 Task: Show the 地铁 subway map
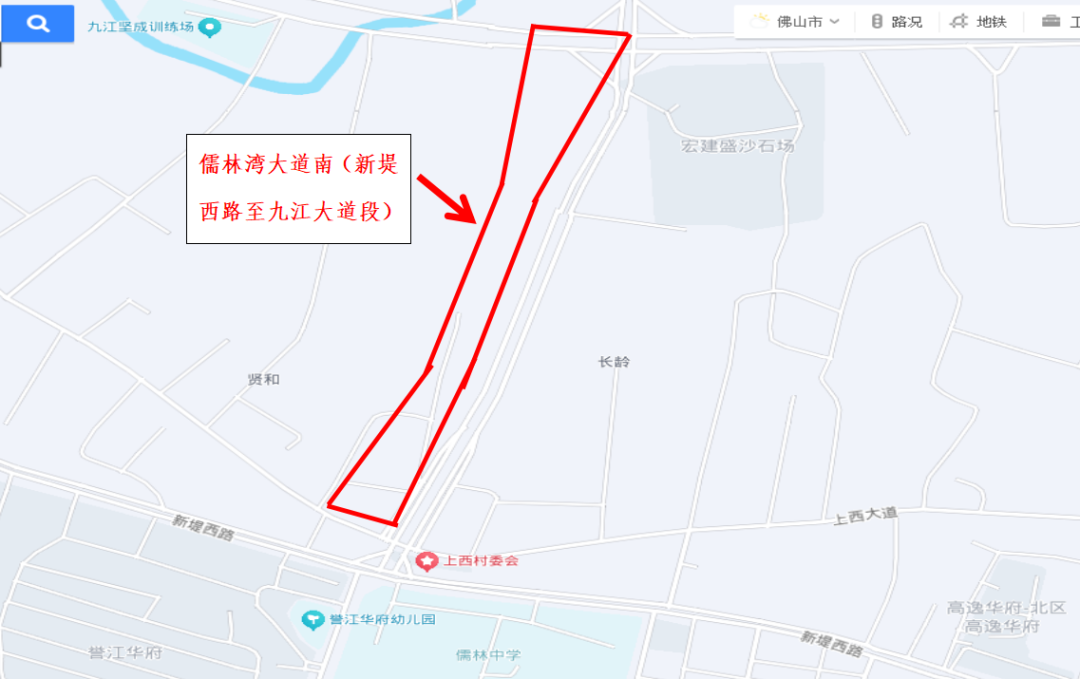[979, 22]
